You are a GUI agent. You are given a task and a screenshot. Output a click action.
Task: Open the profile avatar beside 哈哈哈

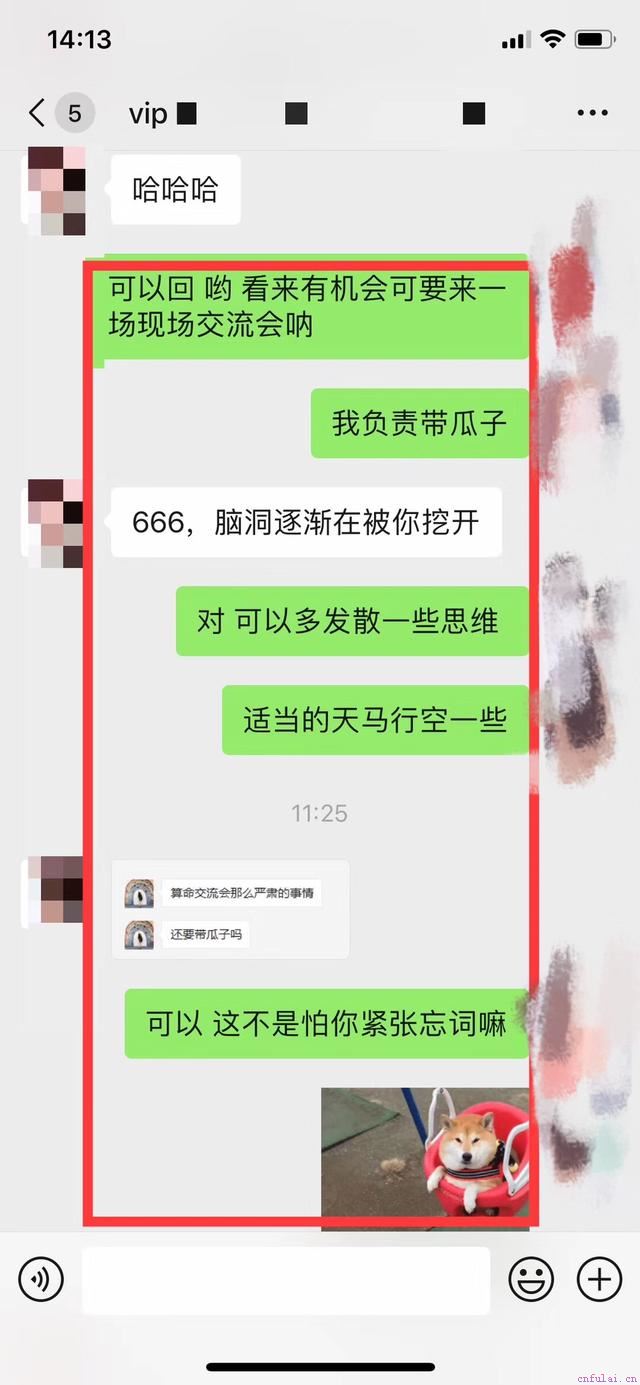[x=56, y=190]
